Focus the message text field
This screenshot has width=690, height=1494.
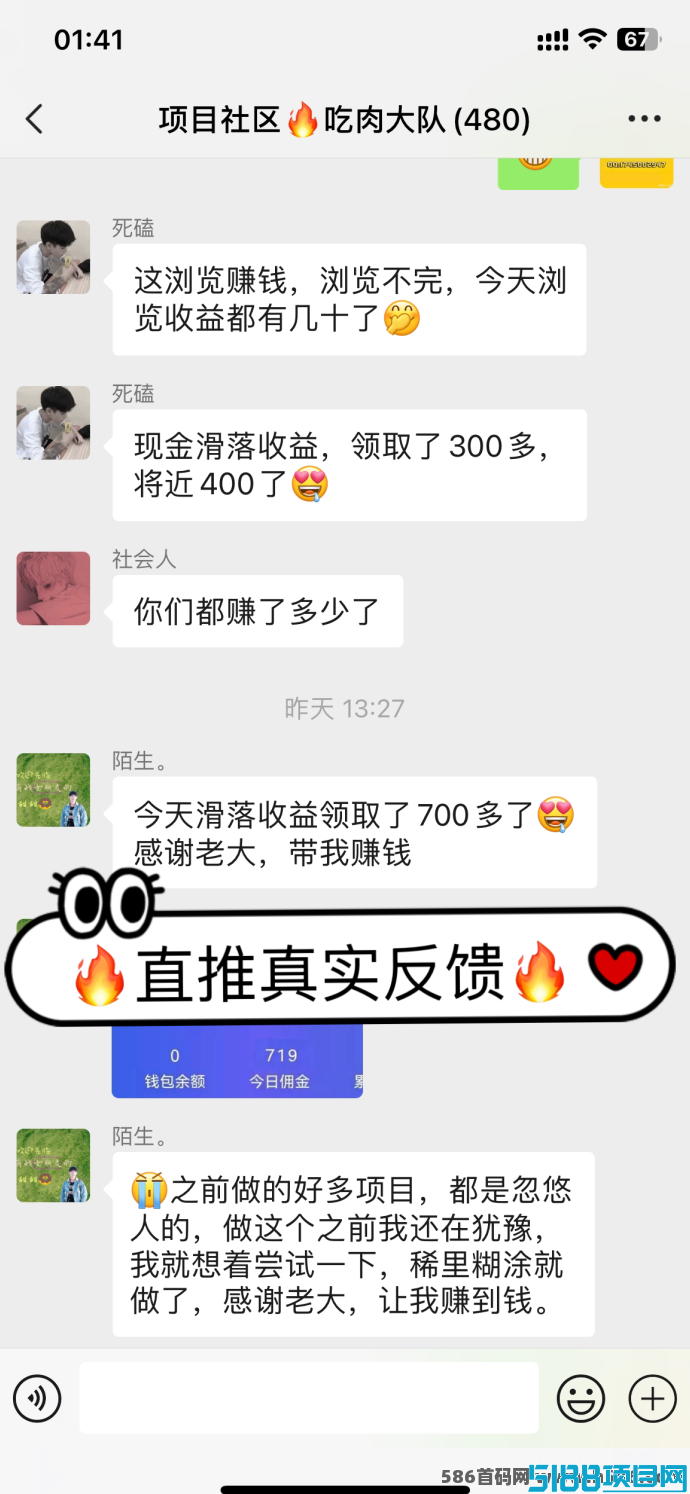pos(309,1397)
